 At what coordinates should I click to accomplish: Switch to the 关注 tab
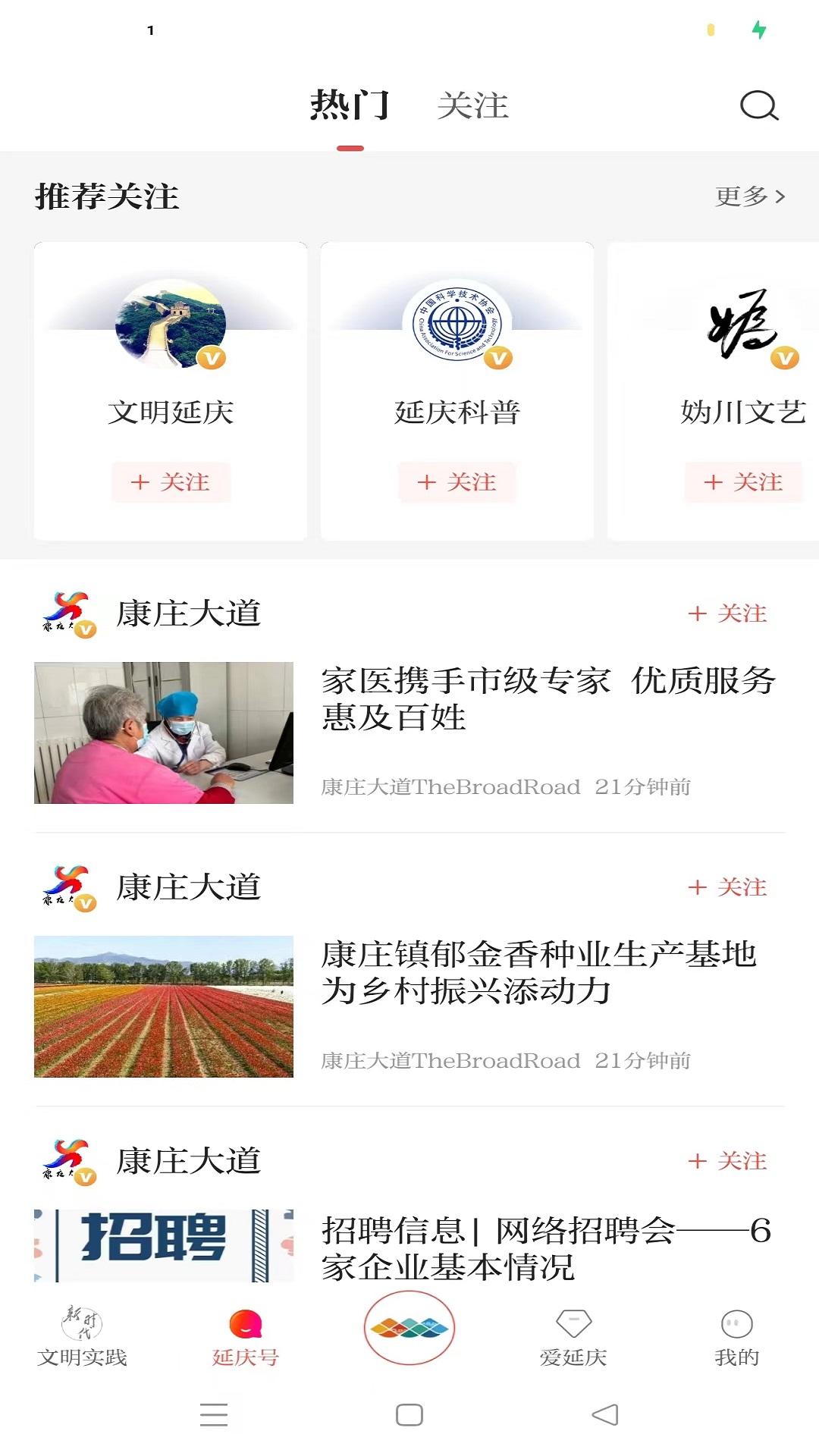[474, 106]
